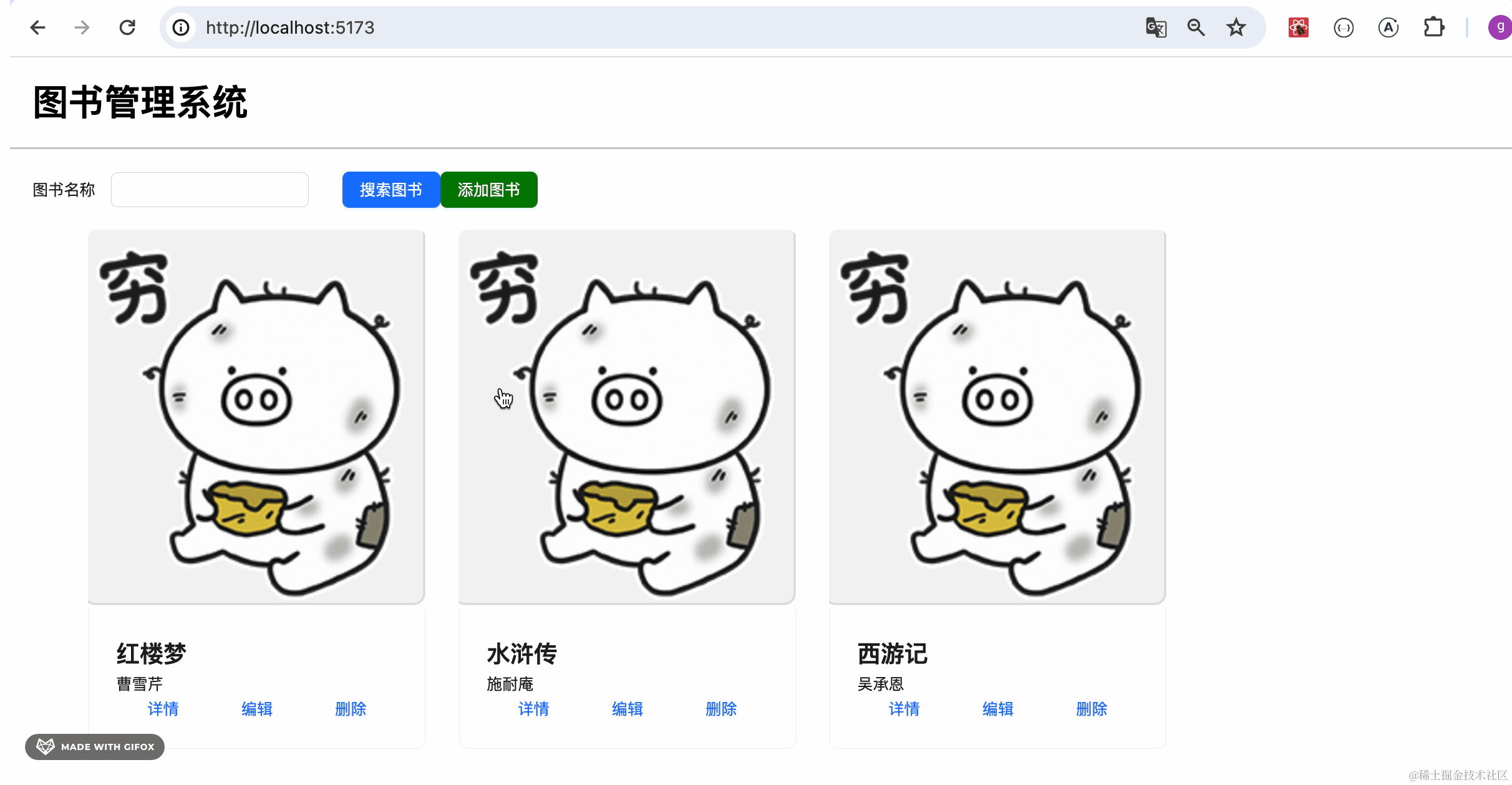Screen dimensions: 1512x785
Task: Show 详情 for 西游记
Action: click(x=904, y=709)
